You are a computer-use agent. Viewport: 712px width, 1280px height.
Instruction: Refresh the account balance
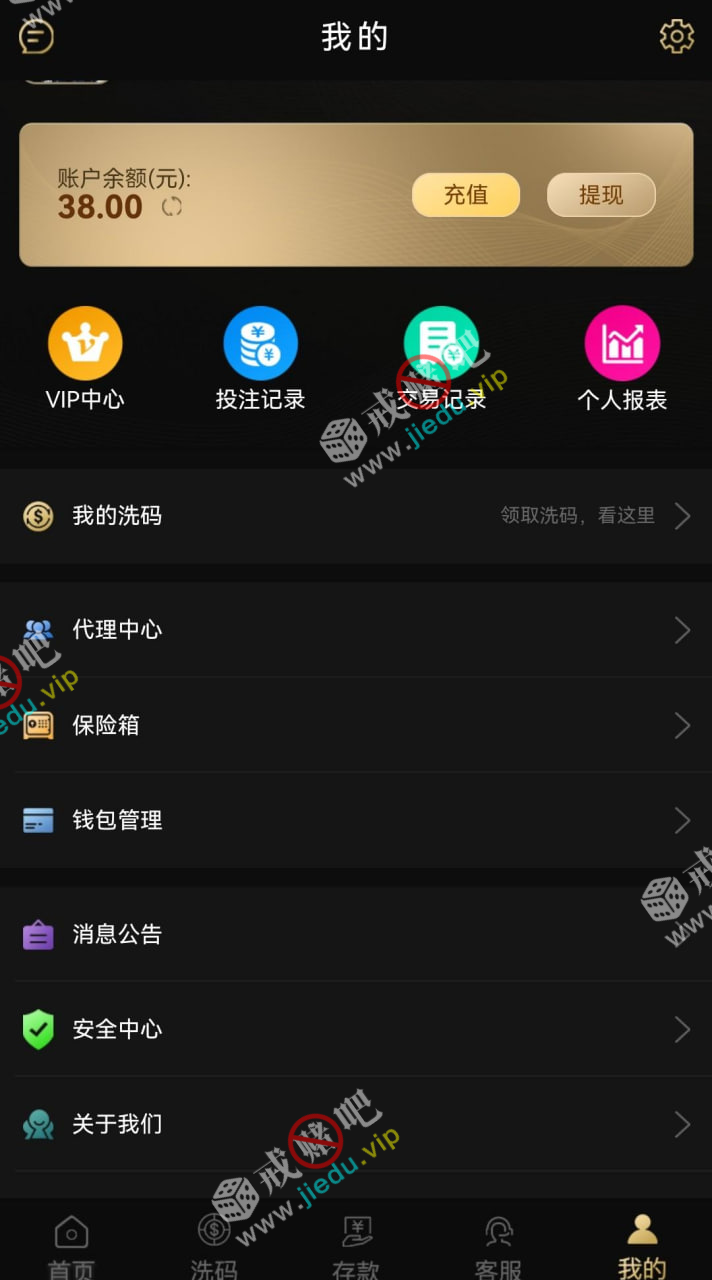tap(172, 207)
